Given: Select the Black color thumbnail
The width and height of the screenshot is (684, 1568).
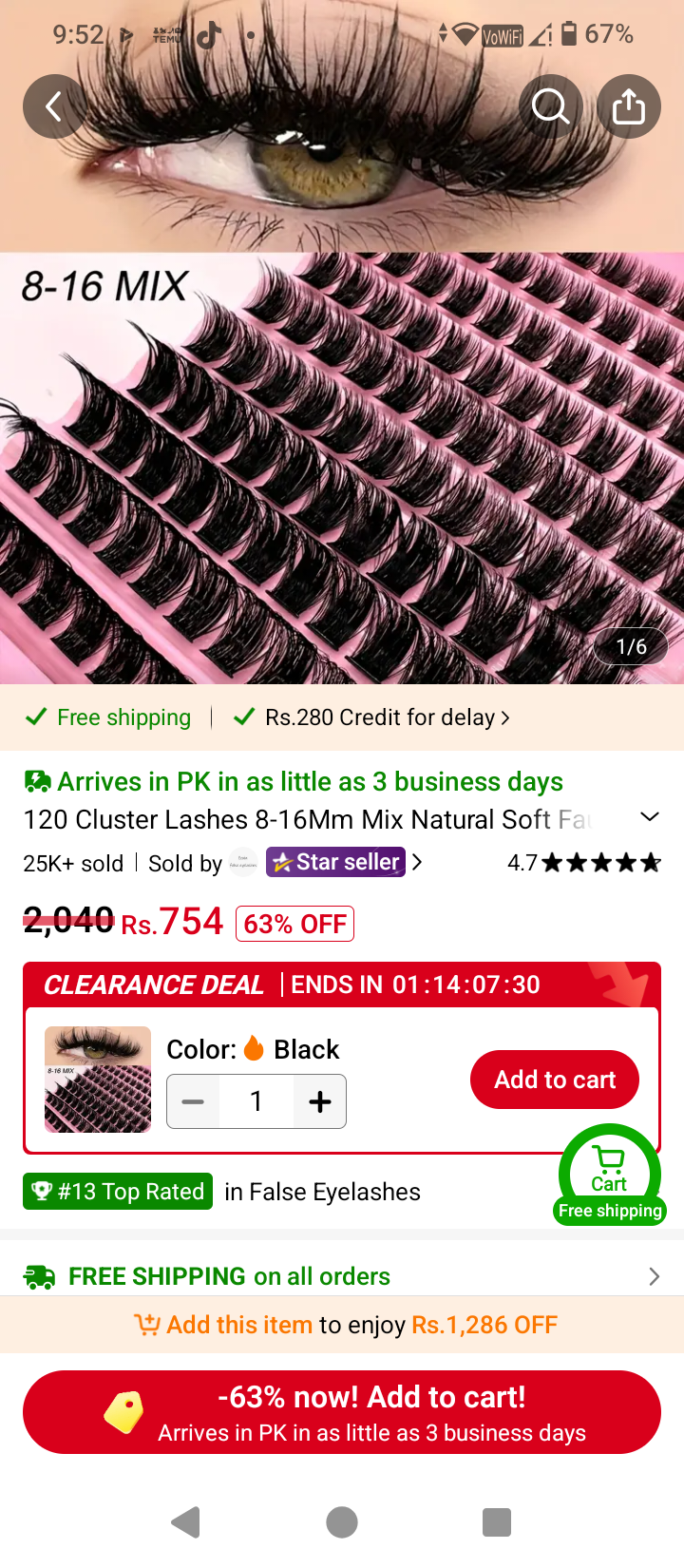Looking at the screenshot, I should (x=98, y=1080).
